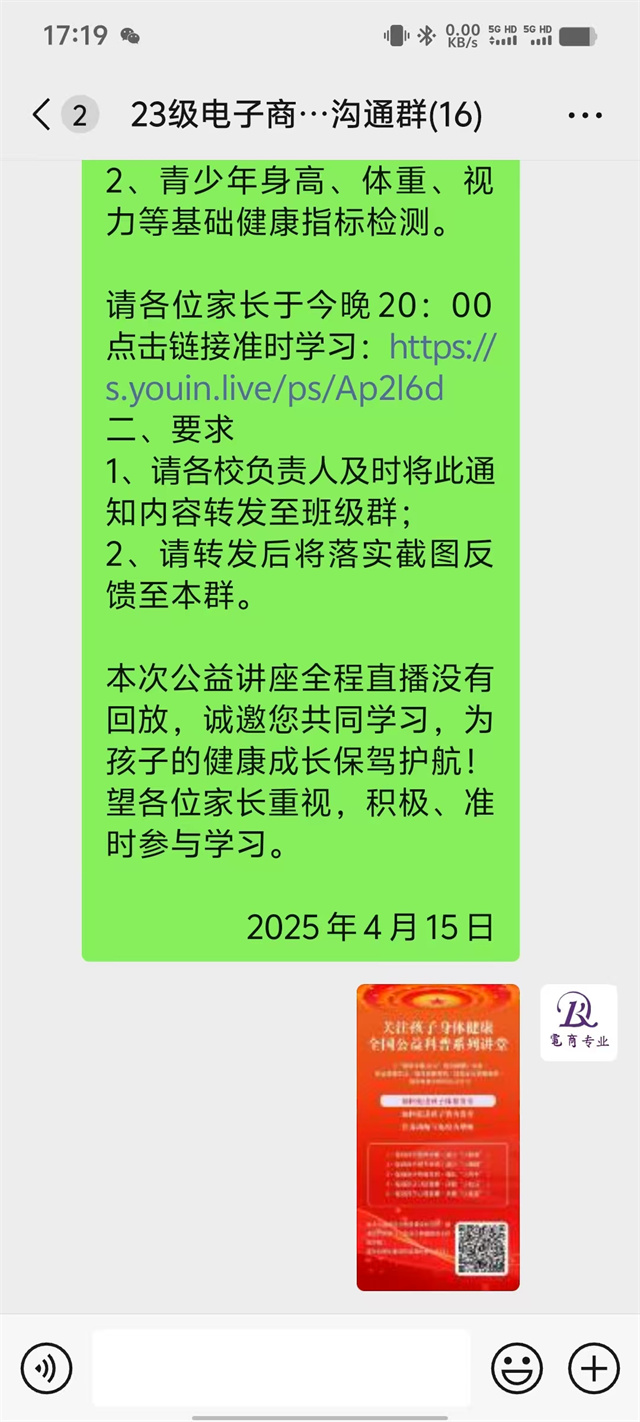
Task: Open the plus attachment menu
Action: (x=594, y=1367)
